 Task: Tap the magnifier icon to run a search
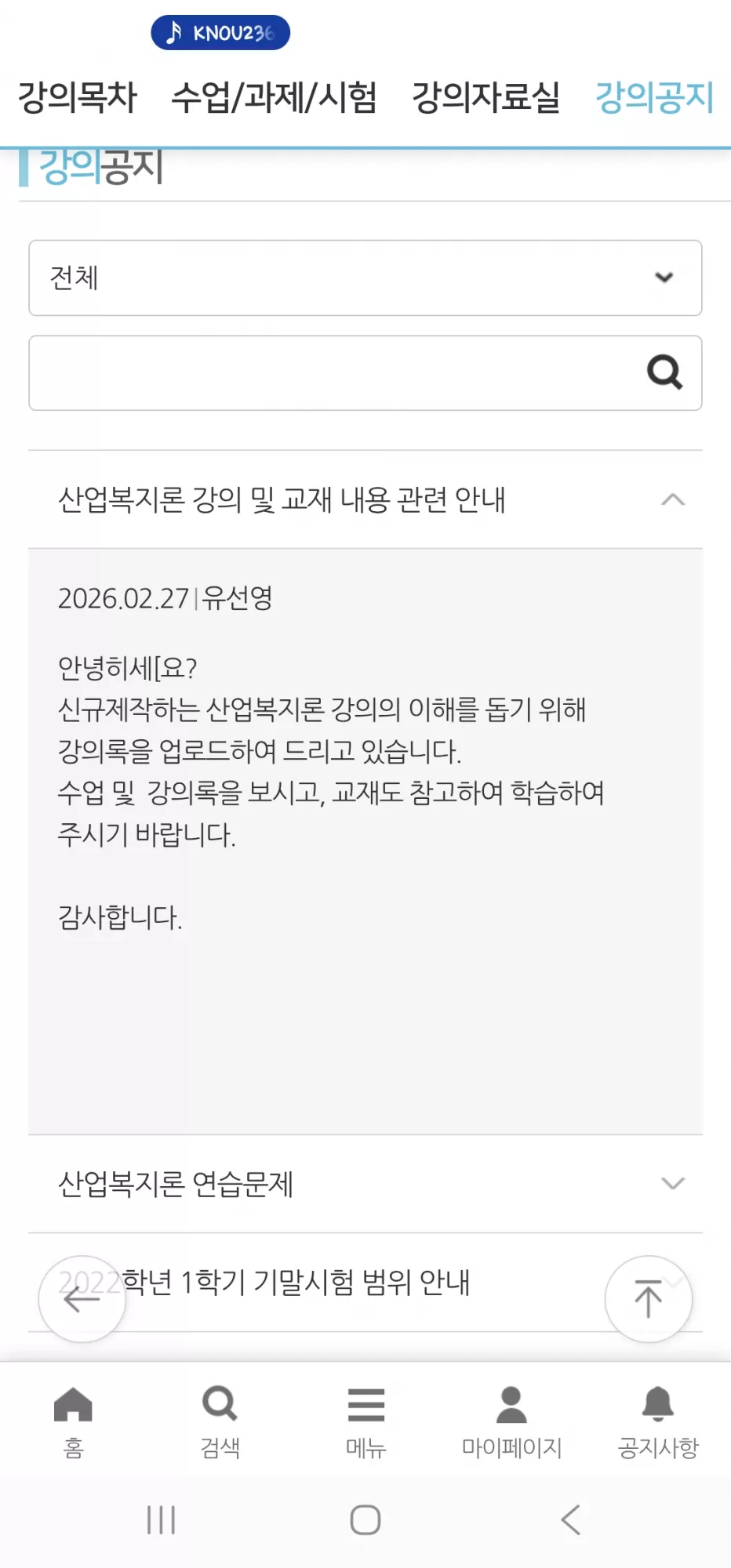[x=664, y=372]
